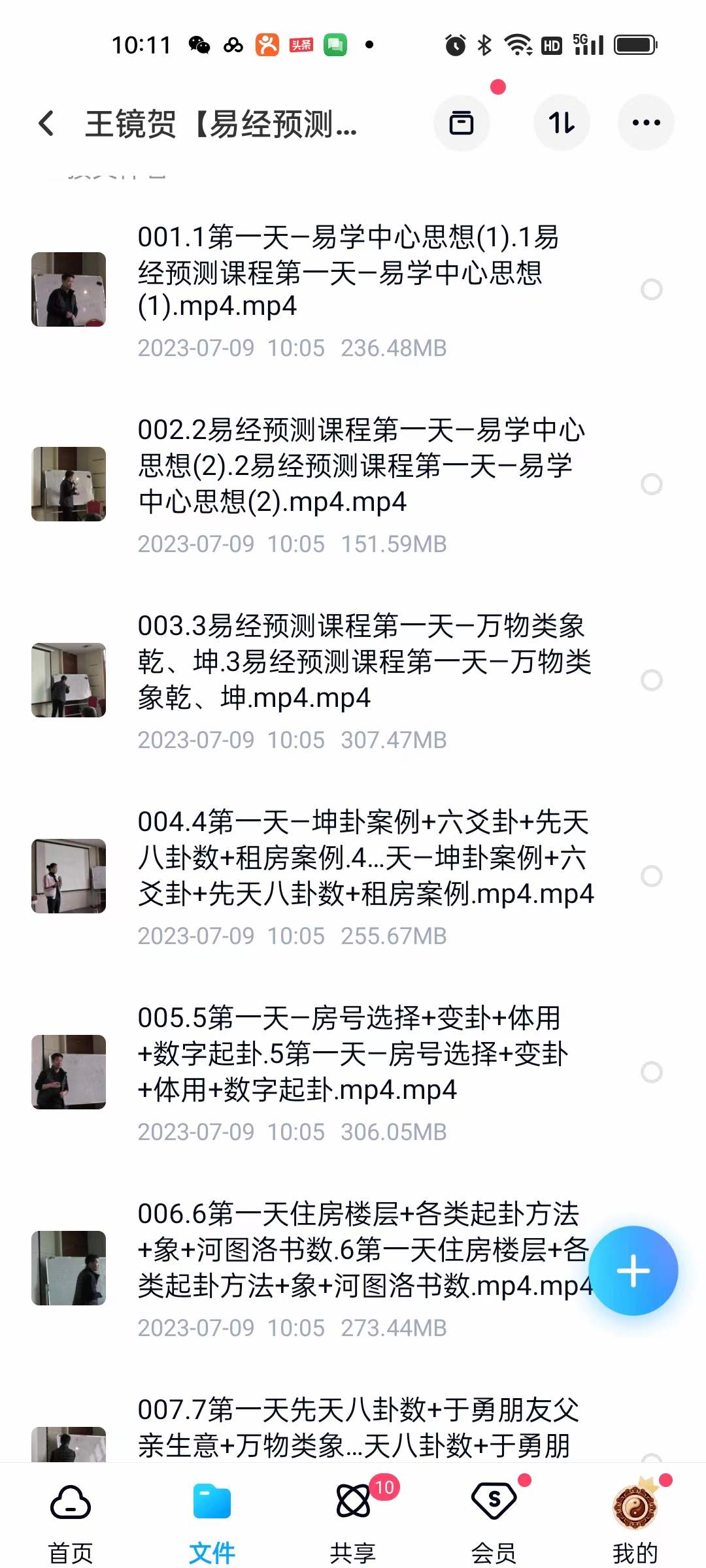Tap the blue plus floating button
Screen dimensions: 706x1568
point(633,1271)
